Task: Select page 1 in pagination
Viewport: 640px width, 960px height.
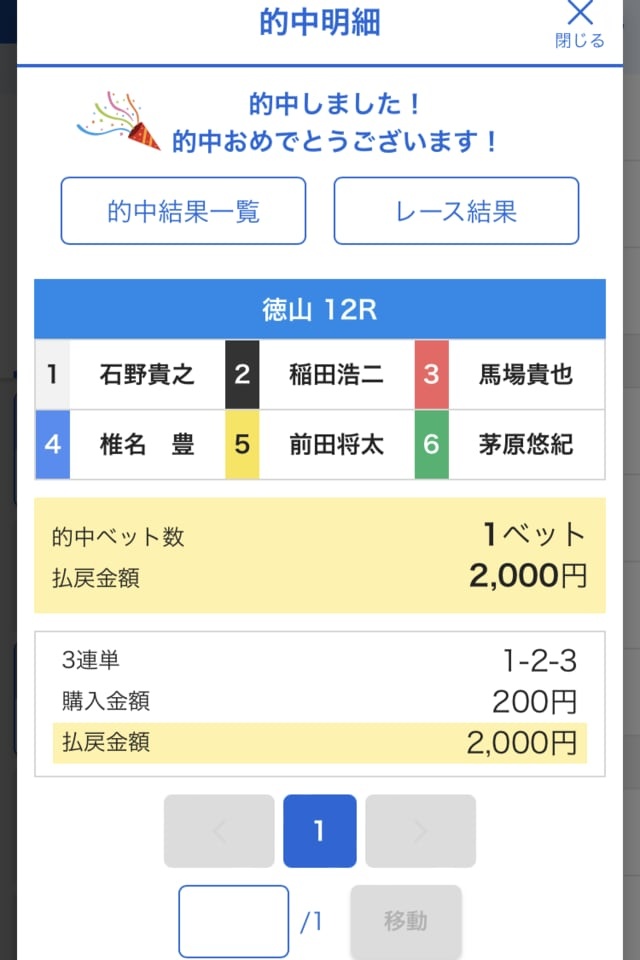Action: coord(319,831)
